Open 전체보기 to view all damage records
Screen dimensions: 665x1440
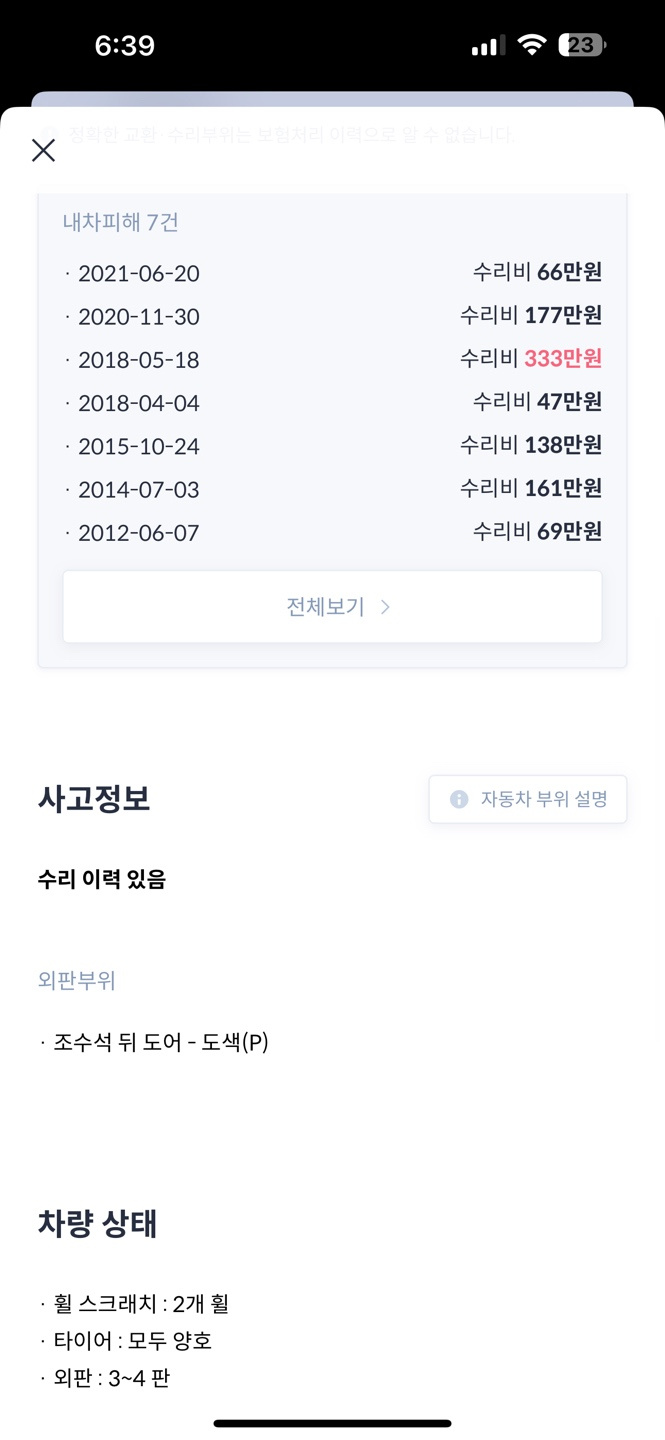[332, 607]
